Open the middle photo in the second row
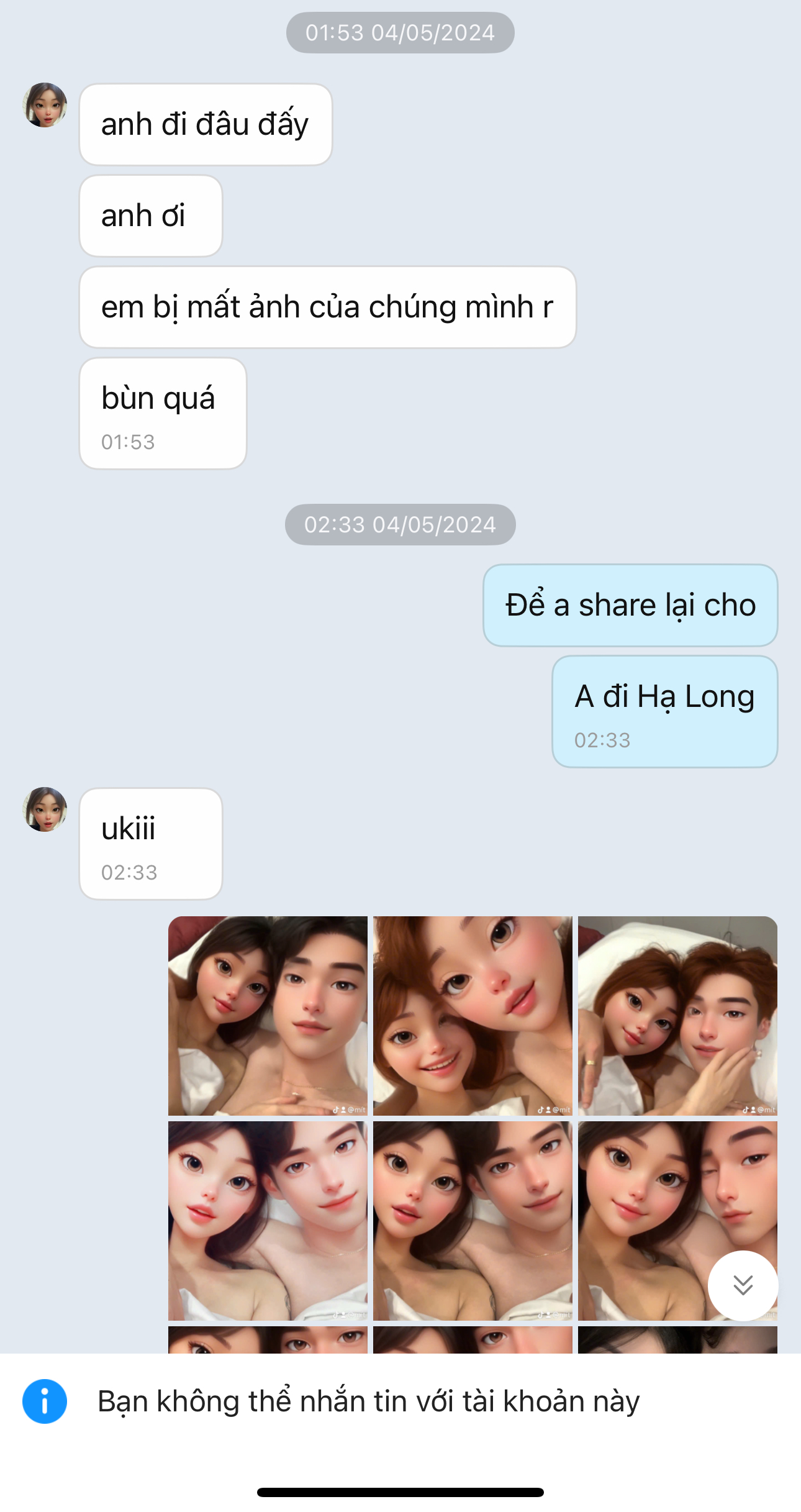Viewport: 801px width, 1512px height. (x=473, y=1221)
